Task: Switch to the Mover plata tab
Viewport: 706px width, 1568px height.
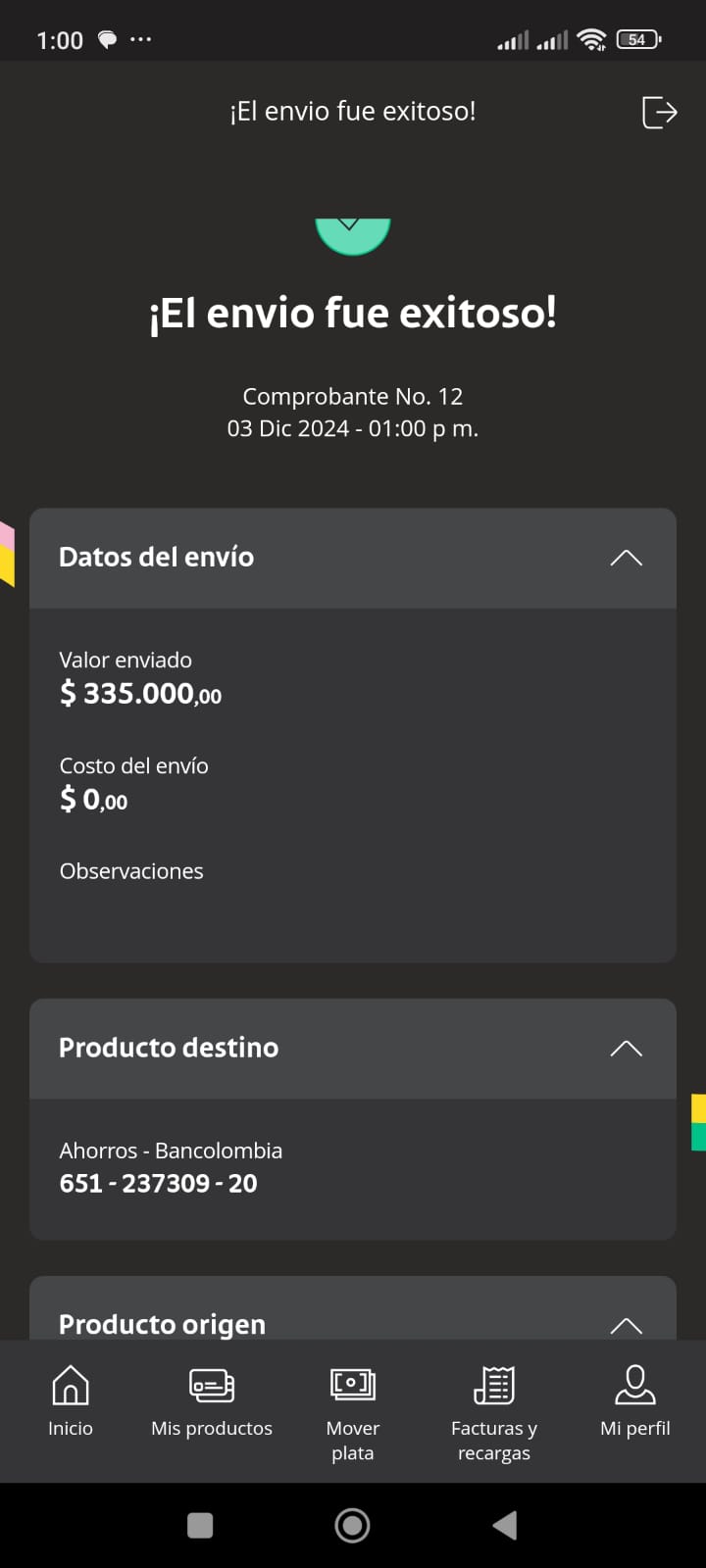Action: click(x=353, y=1411)
